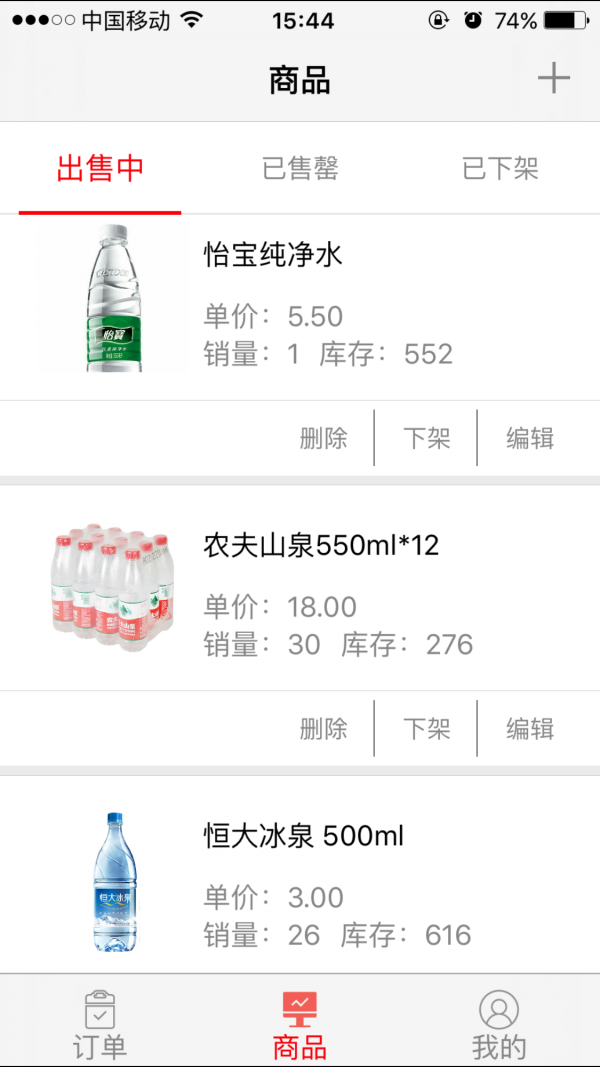600x1067 pixels.
Task: Switch to the 已售罄 tab
Action: click(x=300, y=169)
